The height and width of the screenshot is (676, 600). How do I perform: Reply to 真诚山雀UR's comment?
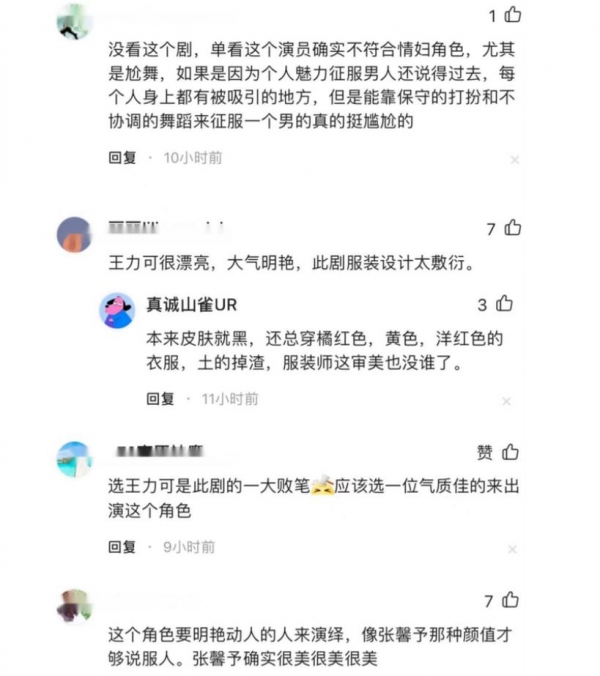pos(160,399)
